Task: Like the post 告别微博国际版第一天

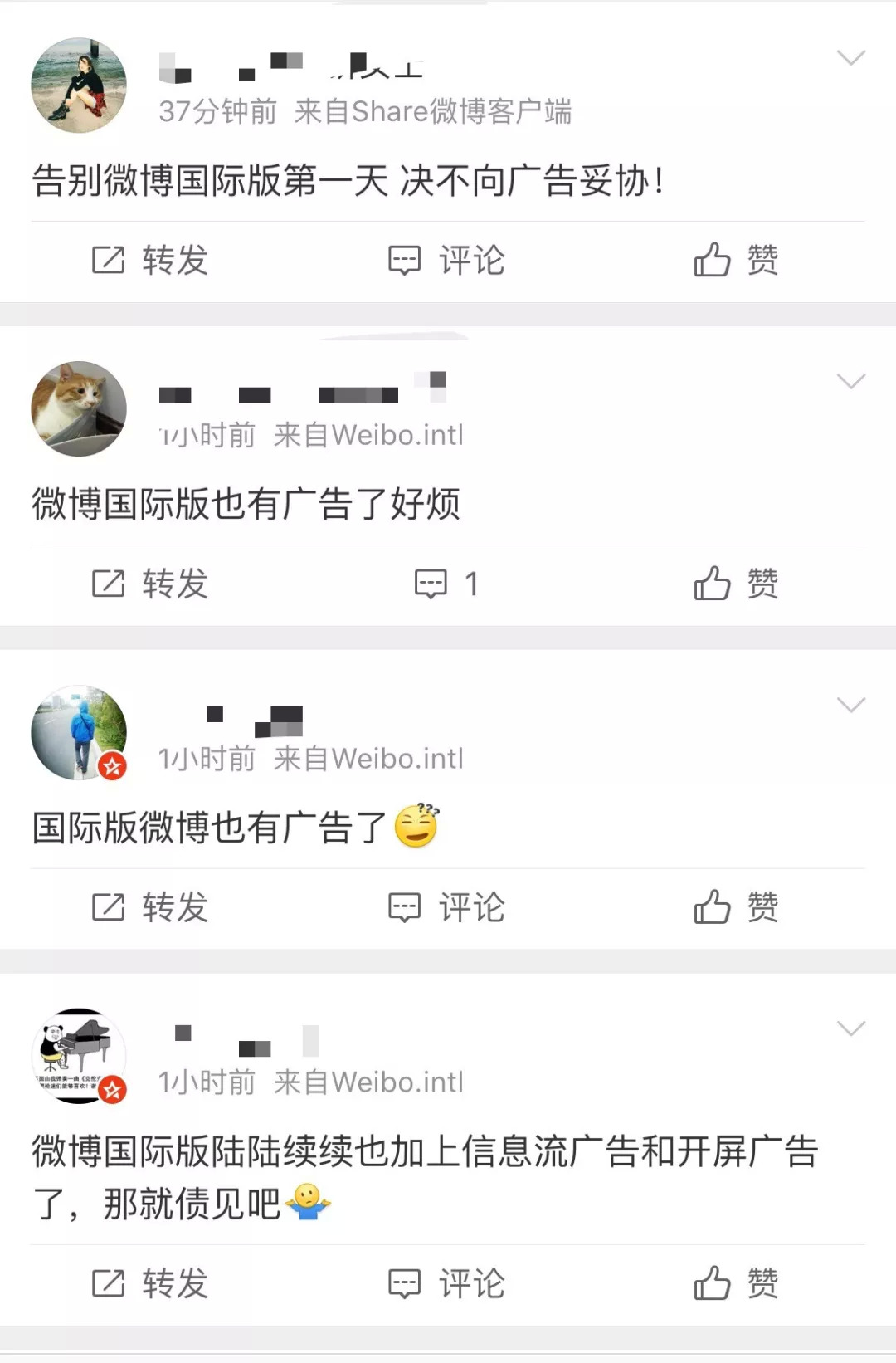Action: 736,261
